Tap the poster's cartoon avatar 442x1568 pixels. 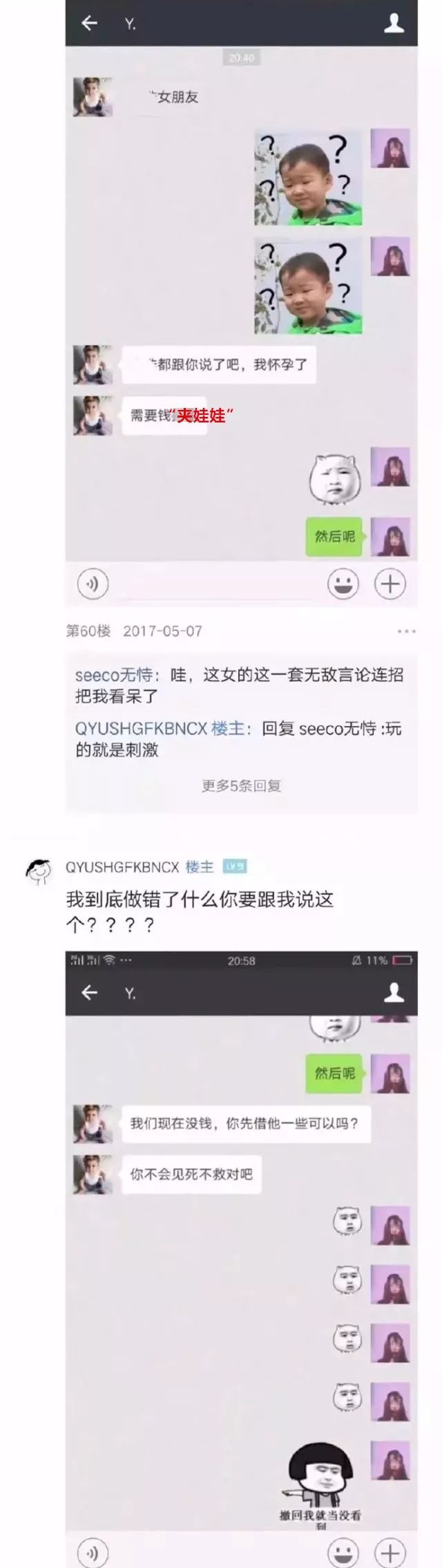39,872
